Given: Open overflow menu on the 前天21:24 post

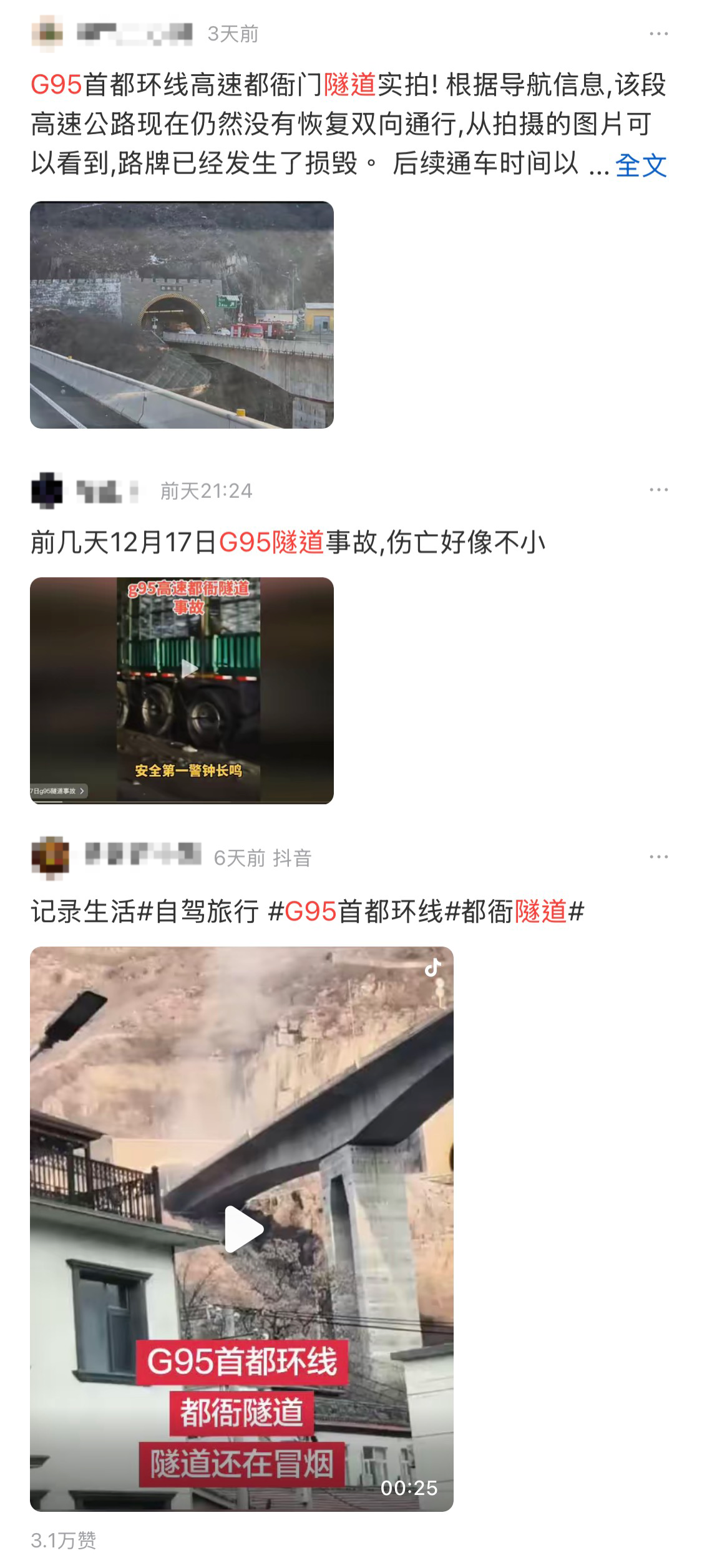Looking at the screenshot, I should tap(658, 490).
